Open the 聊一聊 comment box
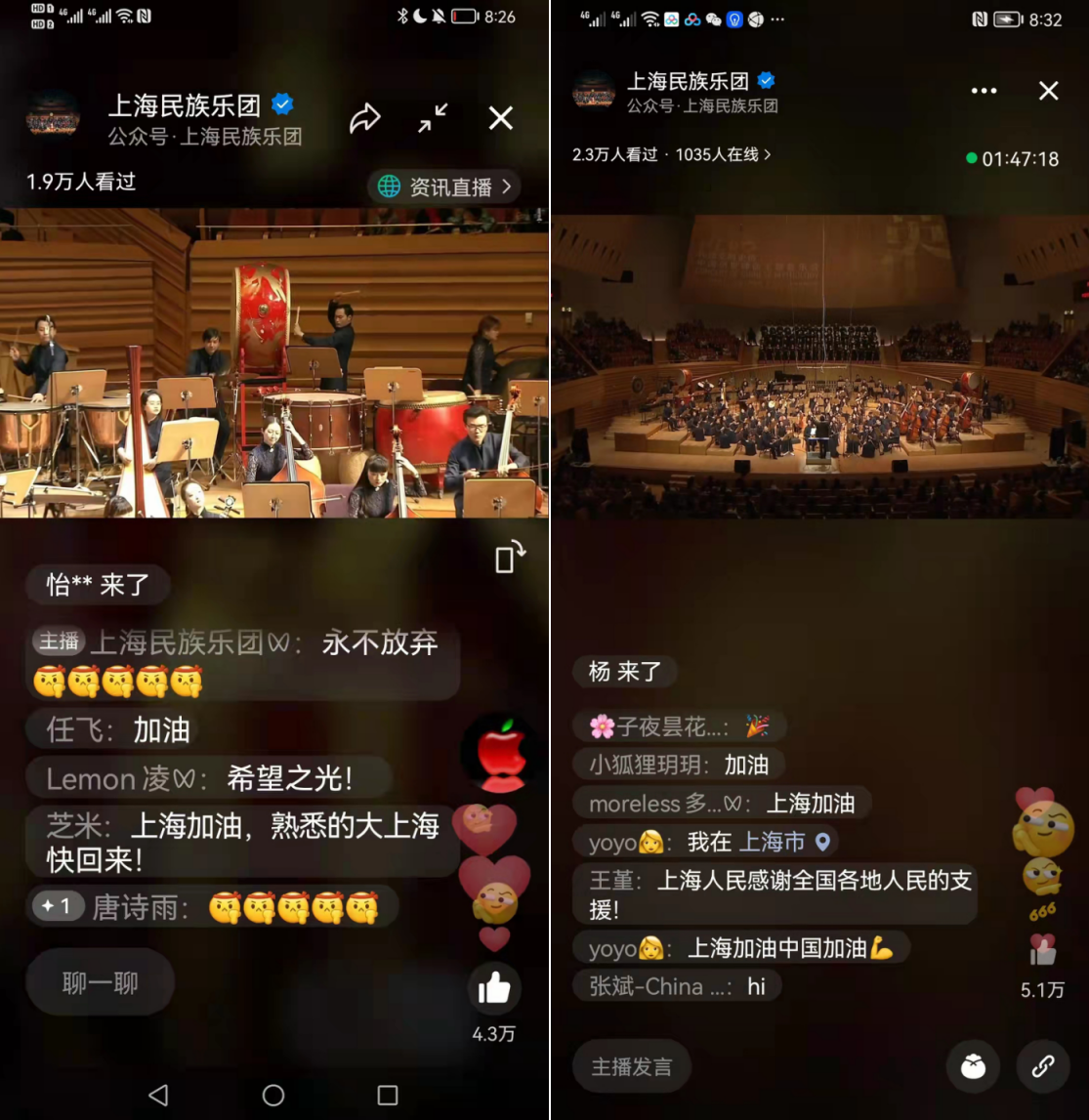This screenshot has width=1089, height=1120. (100, 982)
